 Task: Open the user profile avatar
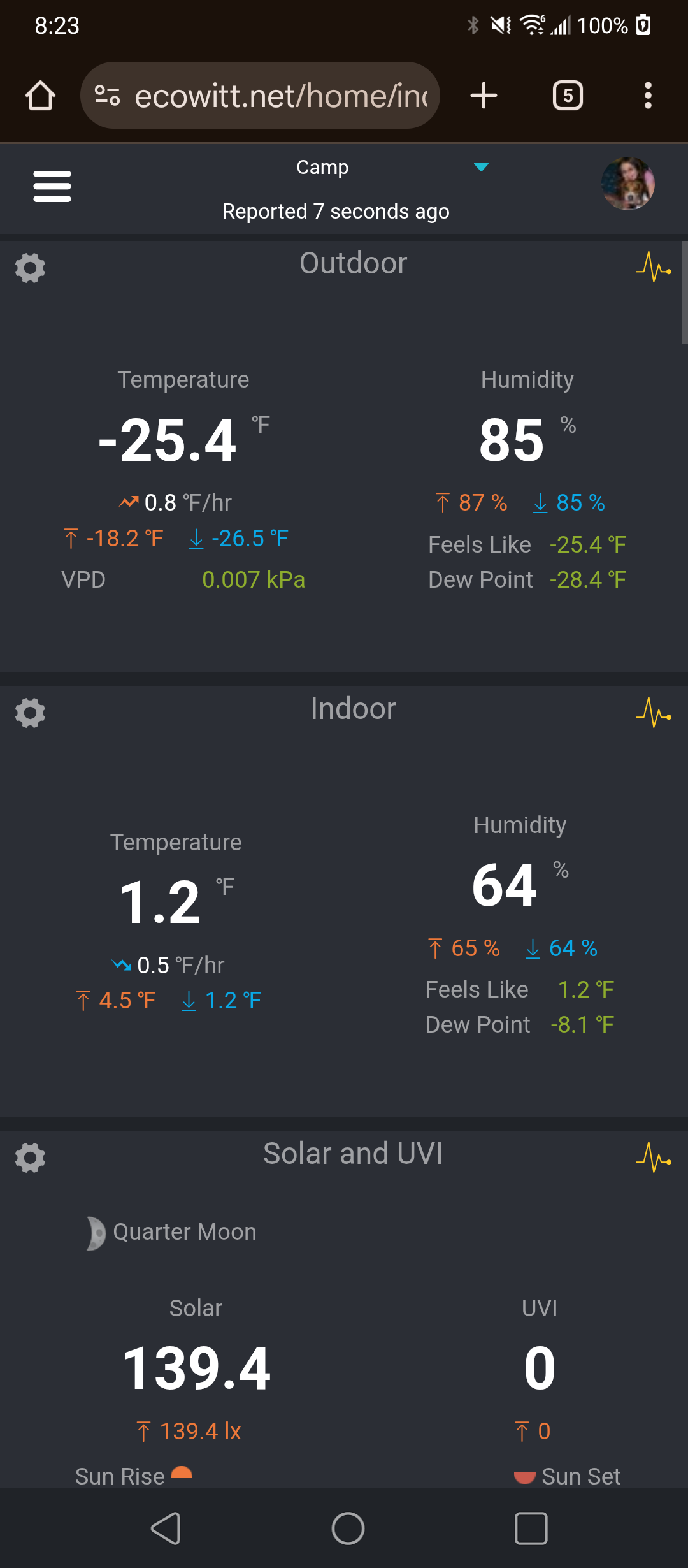628,184
